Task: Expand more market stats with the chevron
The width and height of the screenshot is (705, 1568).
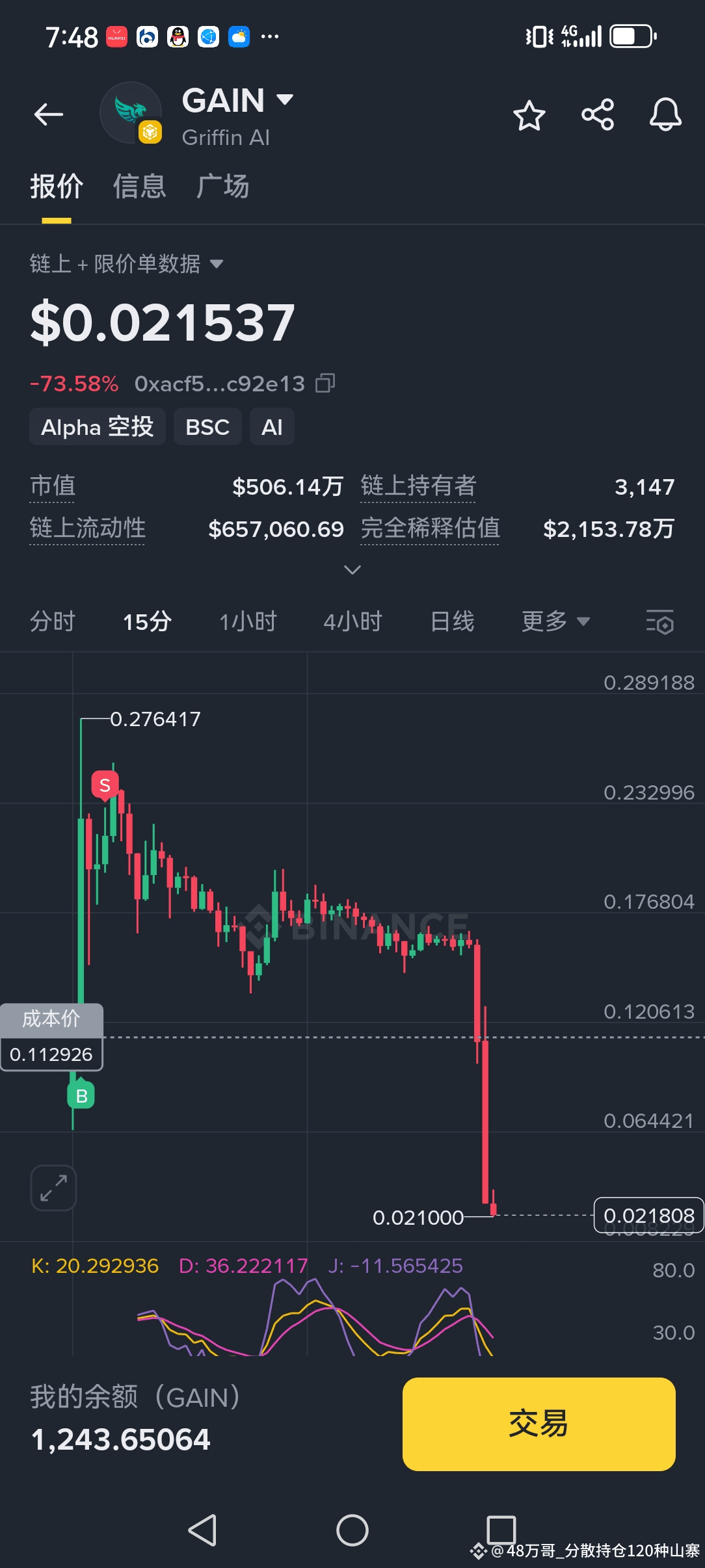Action: (352, 569)
